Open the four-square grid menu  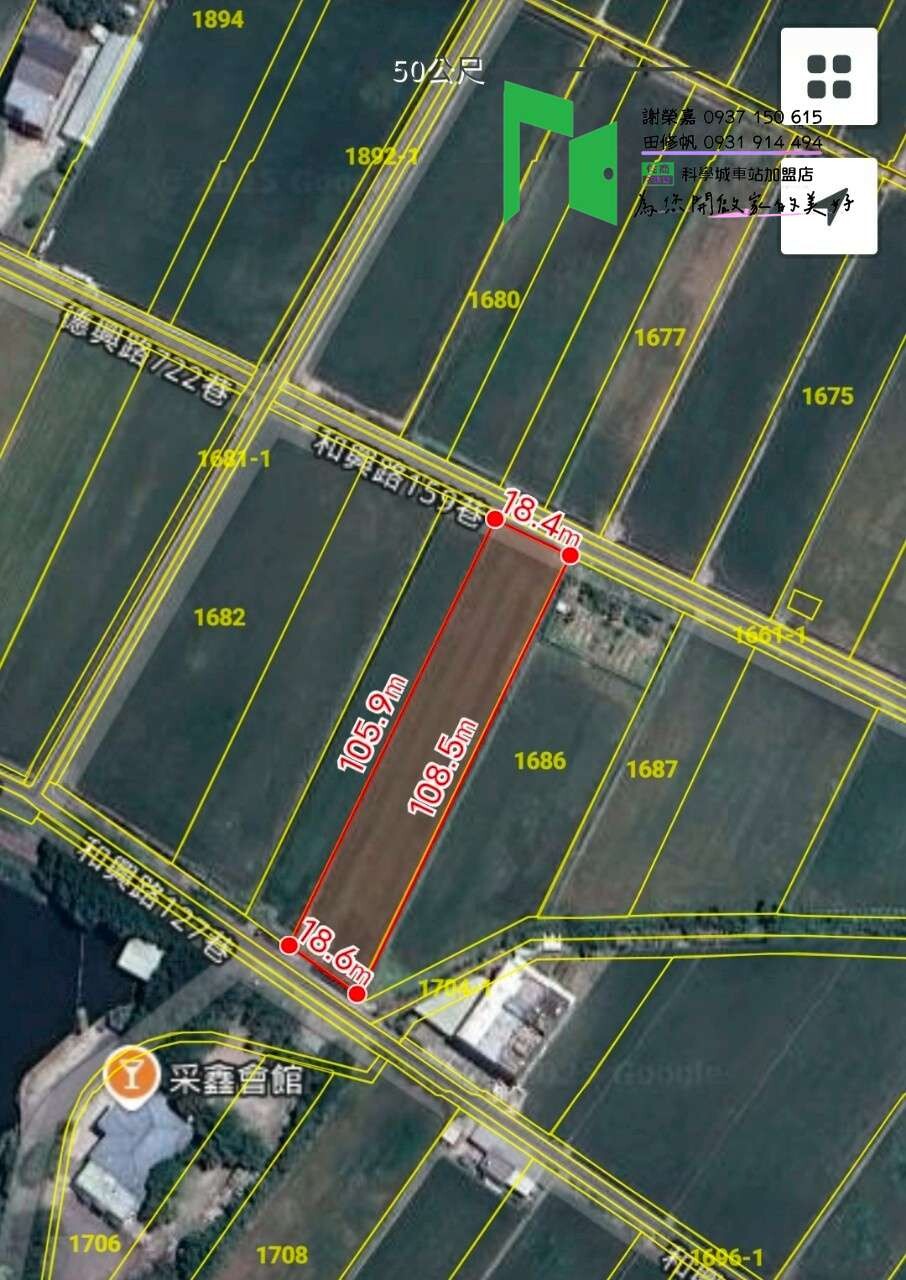[x=828, y=77]
